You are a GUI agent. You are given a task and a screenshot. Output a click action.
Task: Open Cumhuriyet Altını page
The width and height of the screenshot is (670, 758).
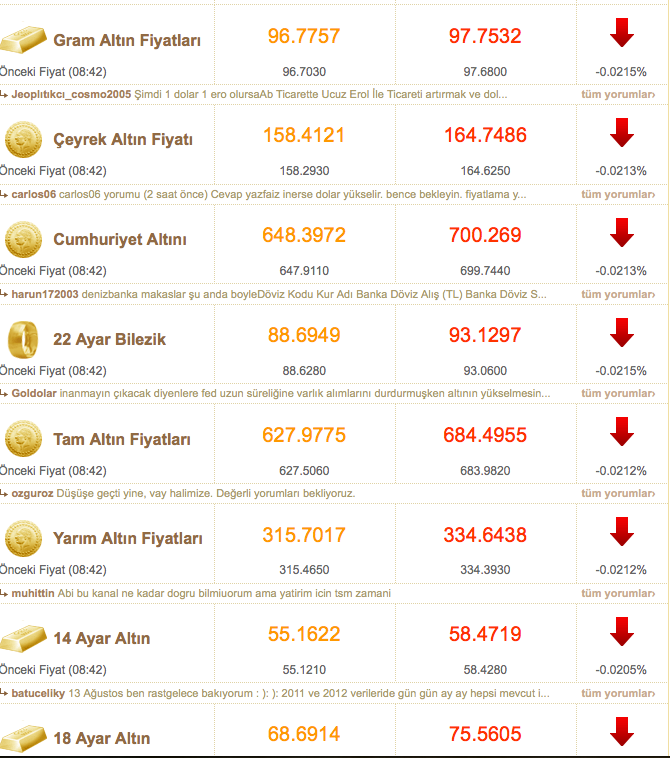point(120,240)
